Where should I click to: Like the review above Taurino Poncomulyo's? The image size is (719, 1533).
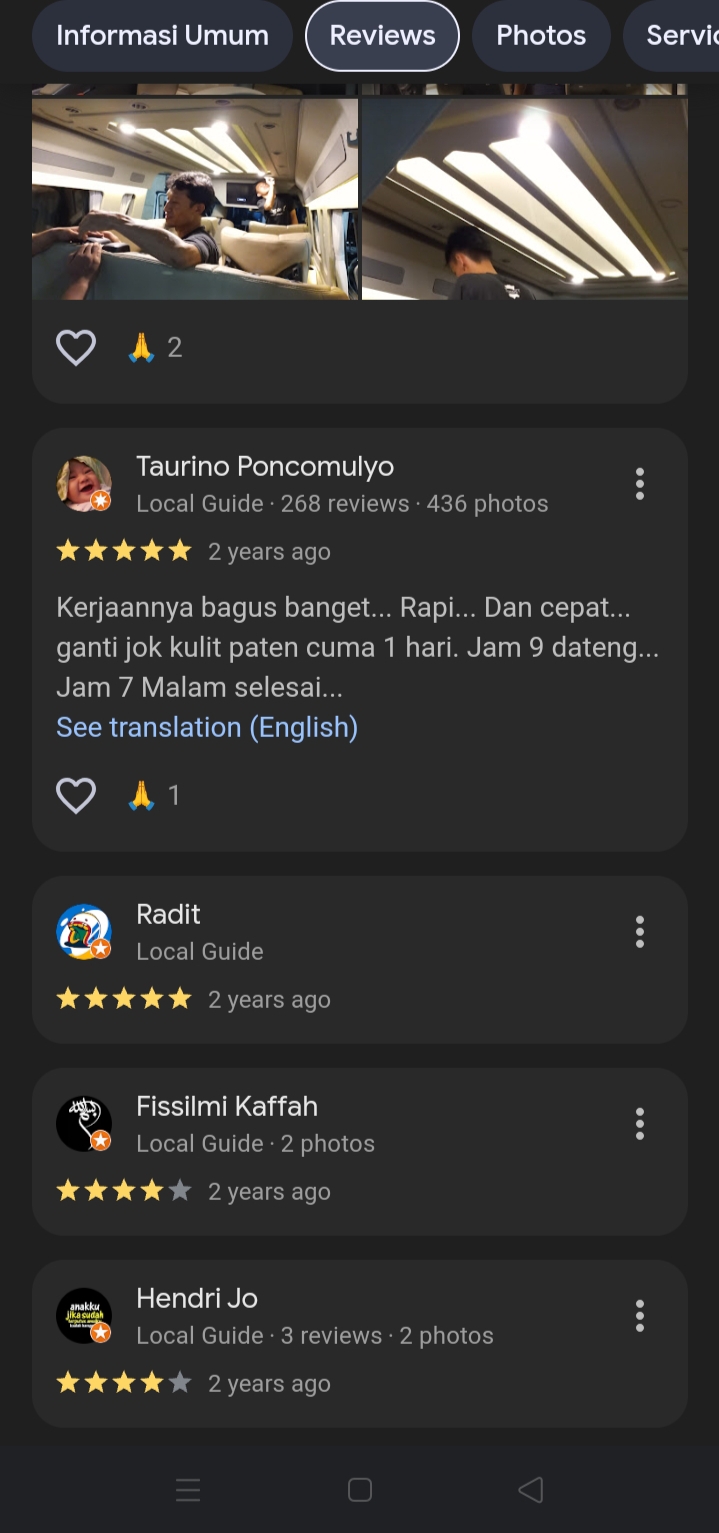(x=76, y=348)
